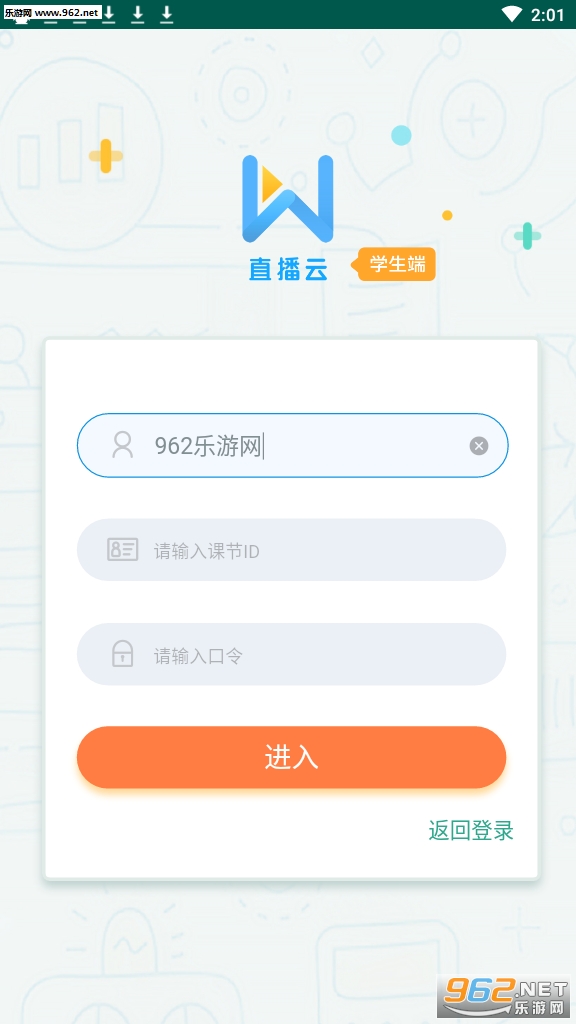Image resolution: width=576 pixels, height=1024 pixels.
Task: Tap the orange 进入 button
Action: tap(291, 758)
